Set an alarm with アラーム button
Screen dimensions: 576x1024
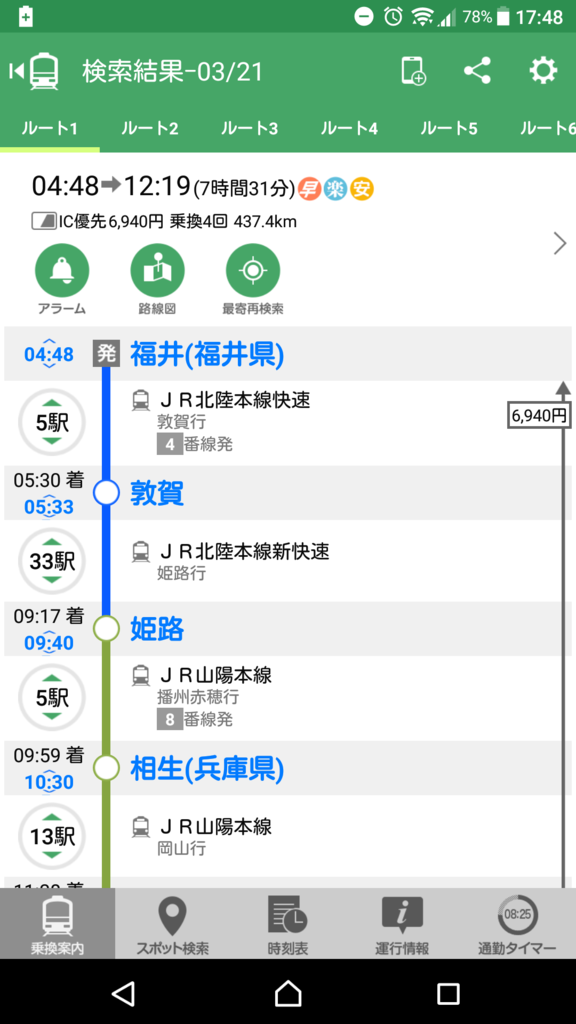(61, 280)
